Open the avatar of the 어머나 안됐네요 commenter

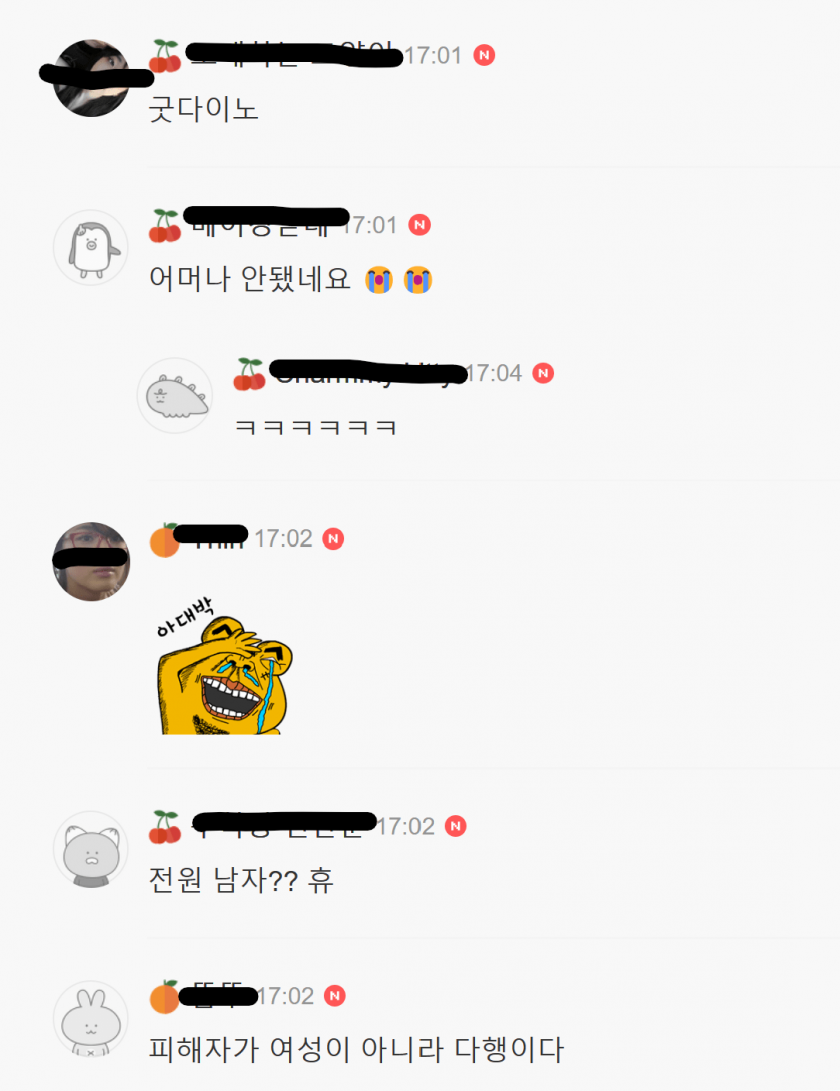click(90, 248)
